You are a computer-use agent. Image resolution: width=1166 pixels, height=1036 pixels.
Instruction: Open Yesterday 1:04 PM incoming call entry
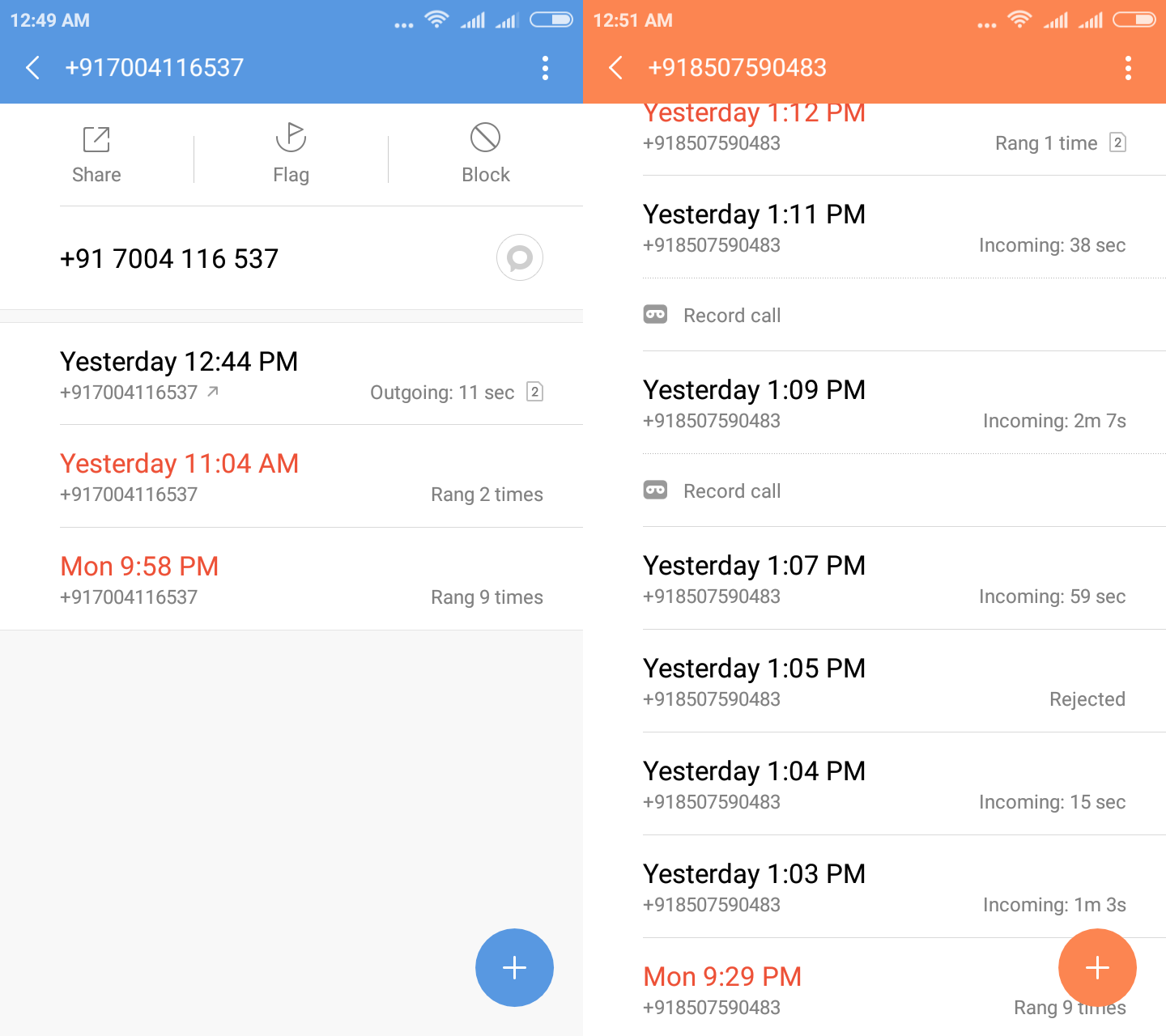pos(884,784)
